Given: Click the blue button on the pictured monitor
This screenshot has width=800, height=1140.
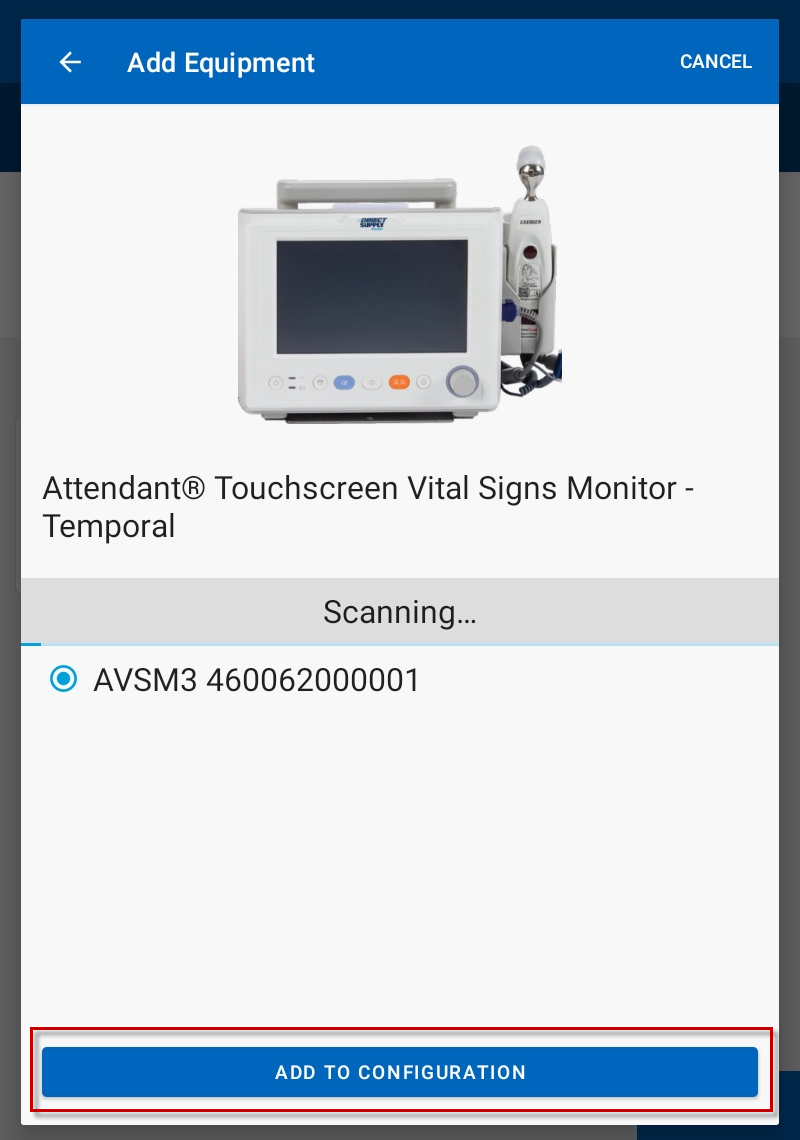Looking at the screenshot, I should 345,381.
